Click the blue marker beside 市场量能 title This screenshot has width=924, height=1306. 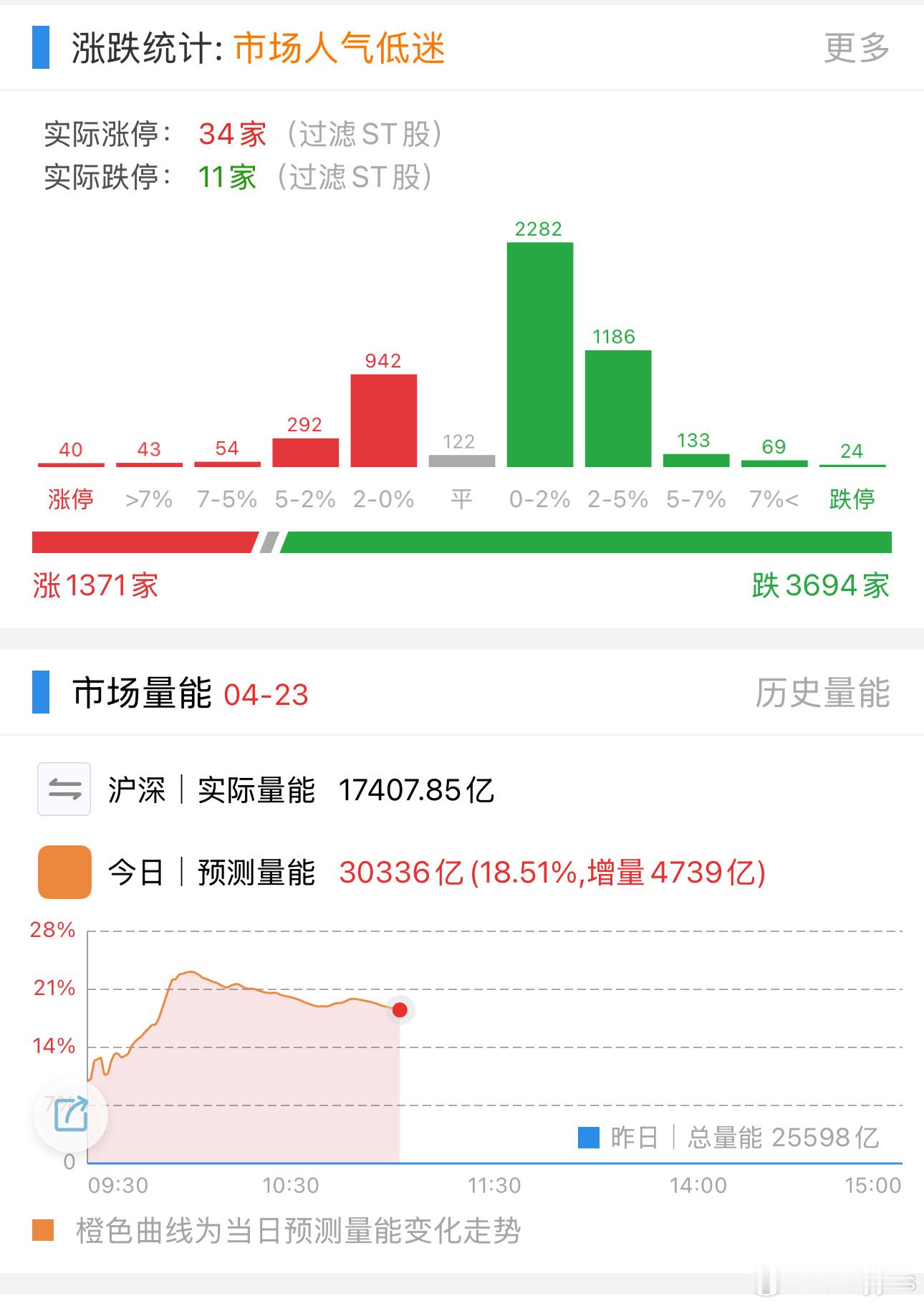(x=39, y=692)
